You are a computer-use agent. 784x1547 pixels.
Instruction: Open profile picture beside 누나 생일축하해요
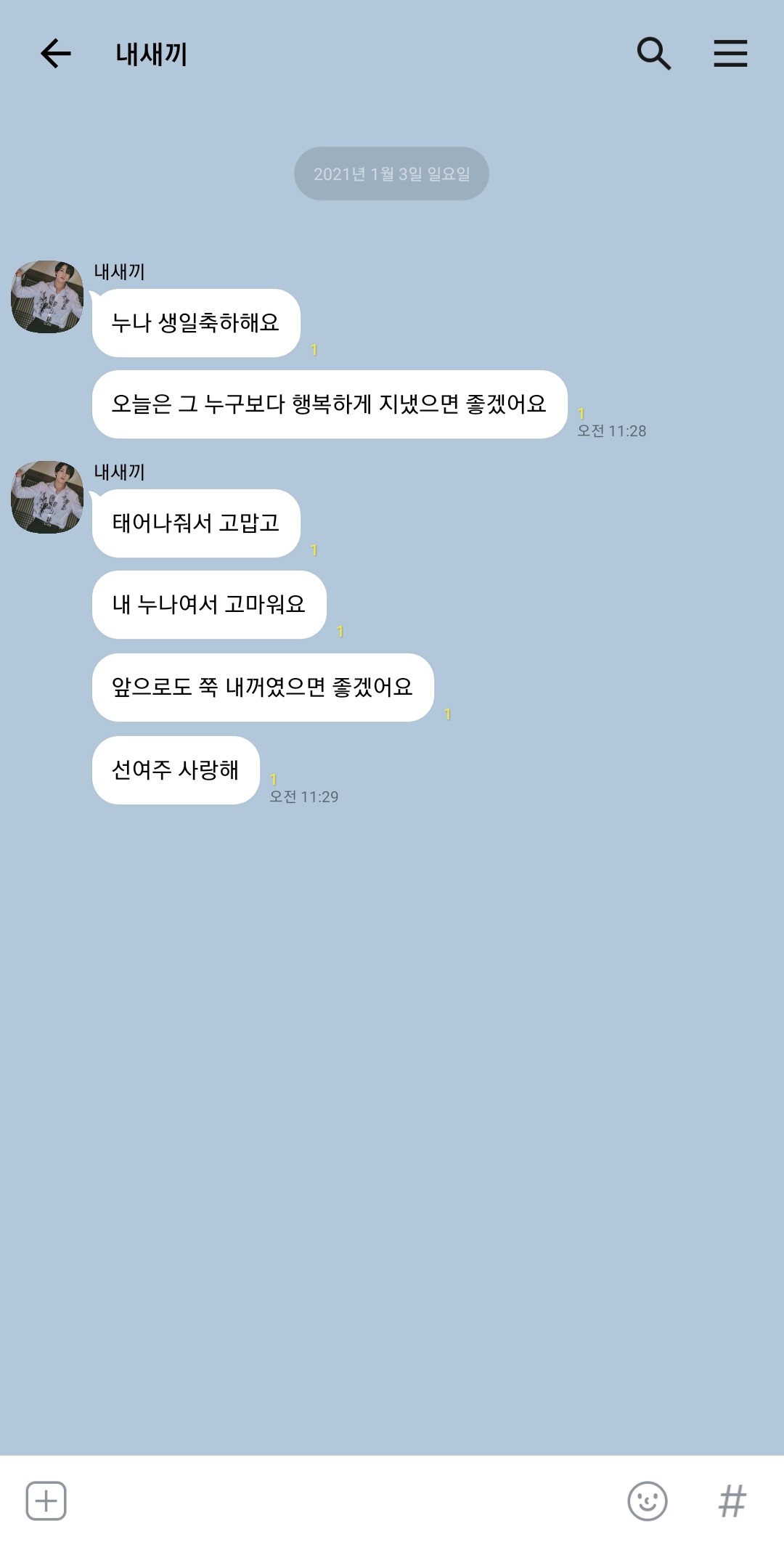click(x=47, y=297)
